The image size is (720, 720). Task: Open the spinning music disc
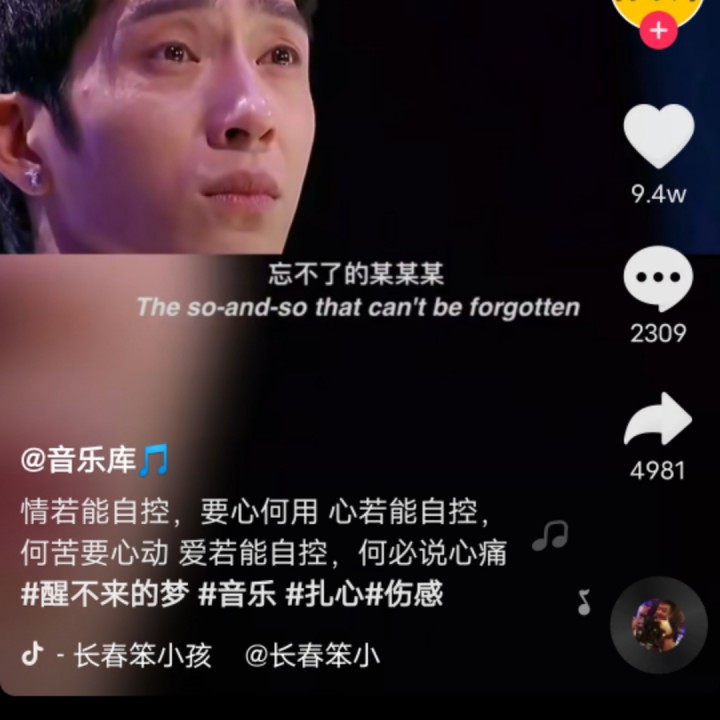coord(658,625)
